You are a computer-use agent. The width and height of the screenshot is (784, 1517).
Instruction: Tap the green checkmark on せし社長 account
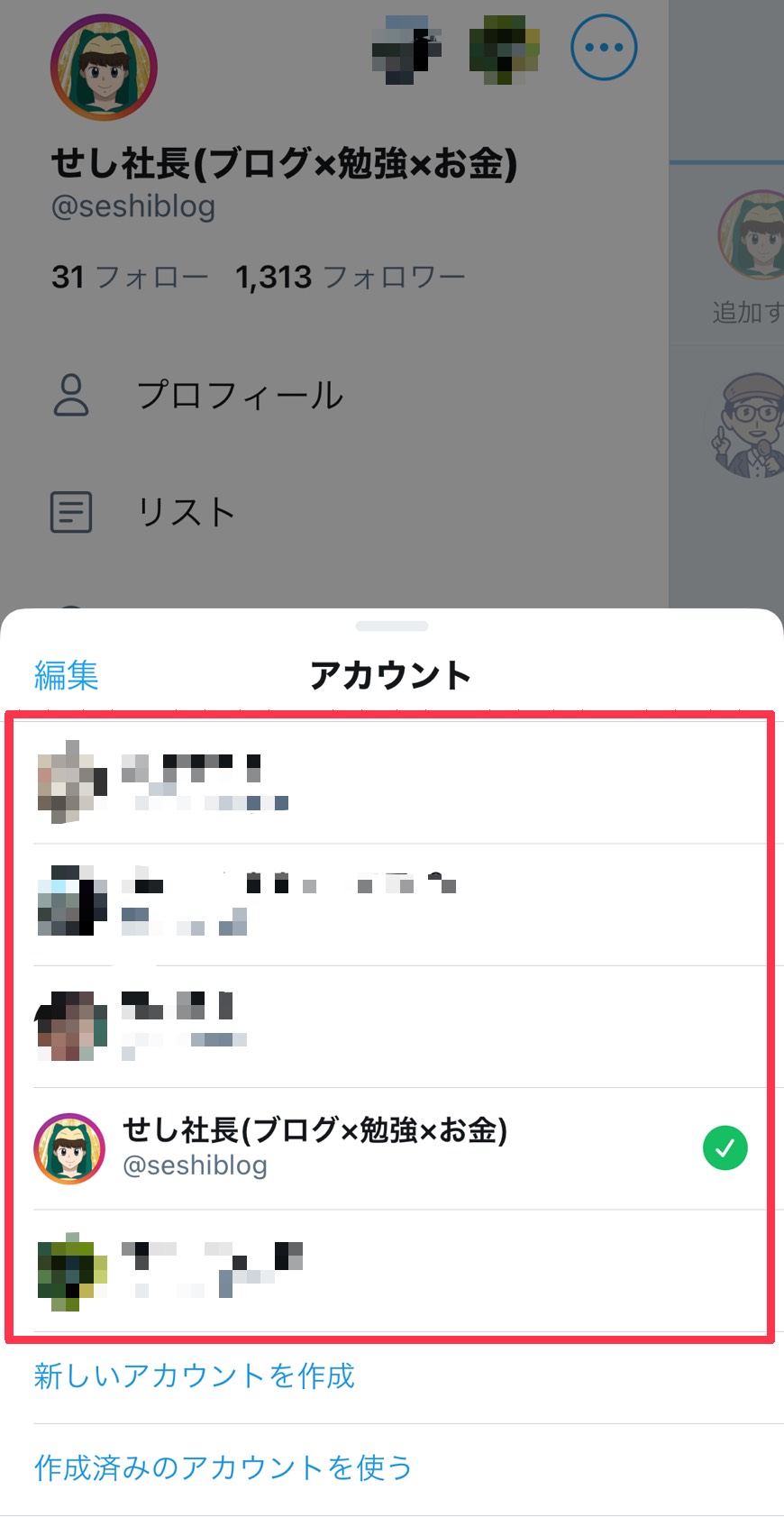(x=725, y=1147)
